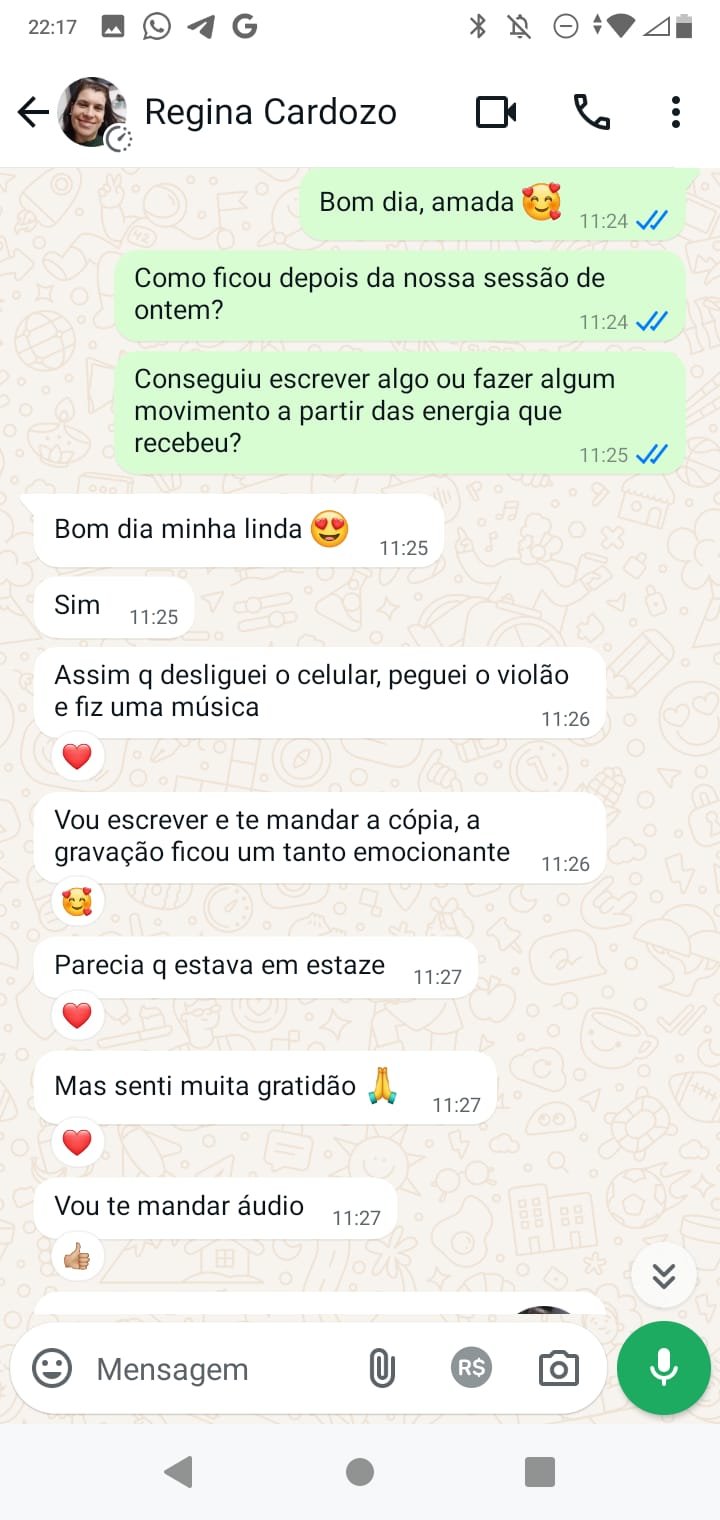720x1520 pixels.
Task: View emoji reaction under 'gravação ficou um tanto emocionante'
Action: point(77,903)
